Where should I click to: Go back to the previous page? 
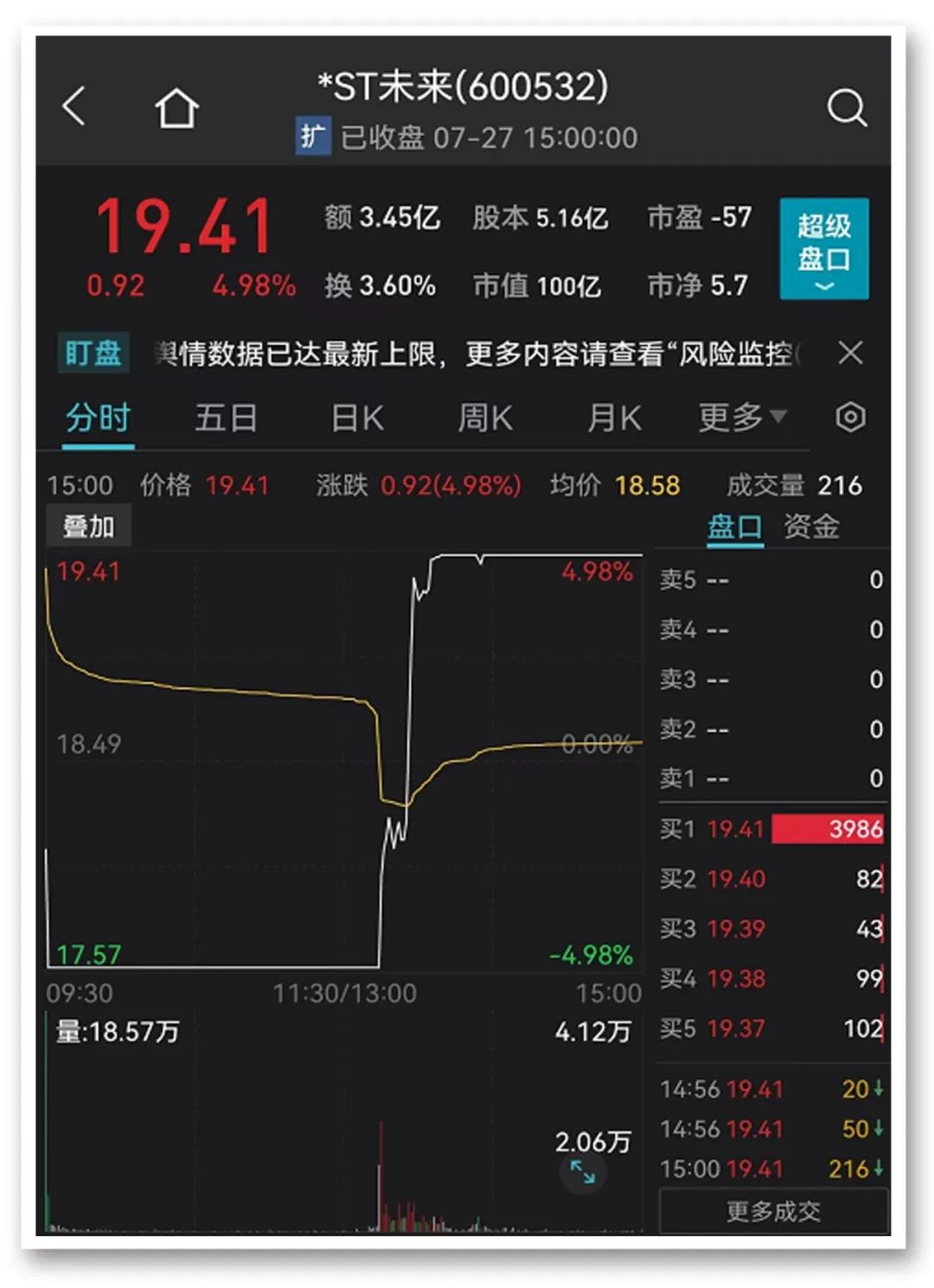[75, 107]
